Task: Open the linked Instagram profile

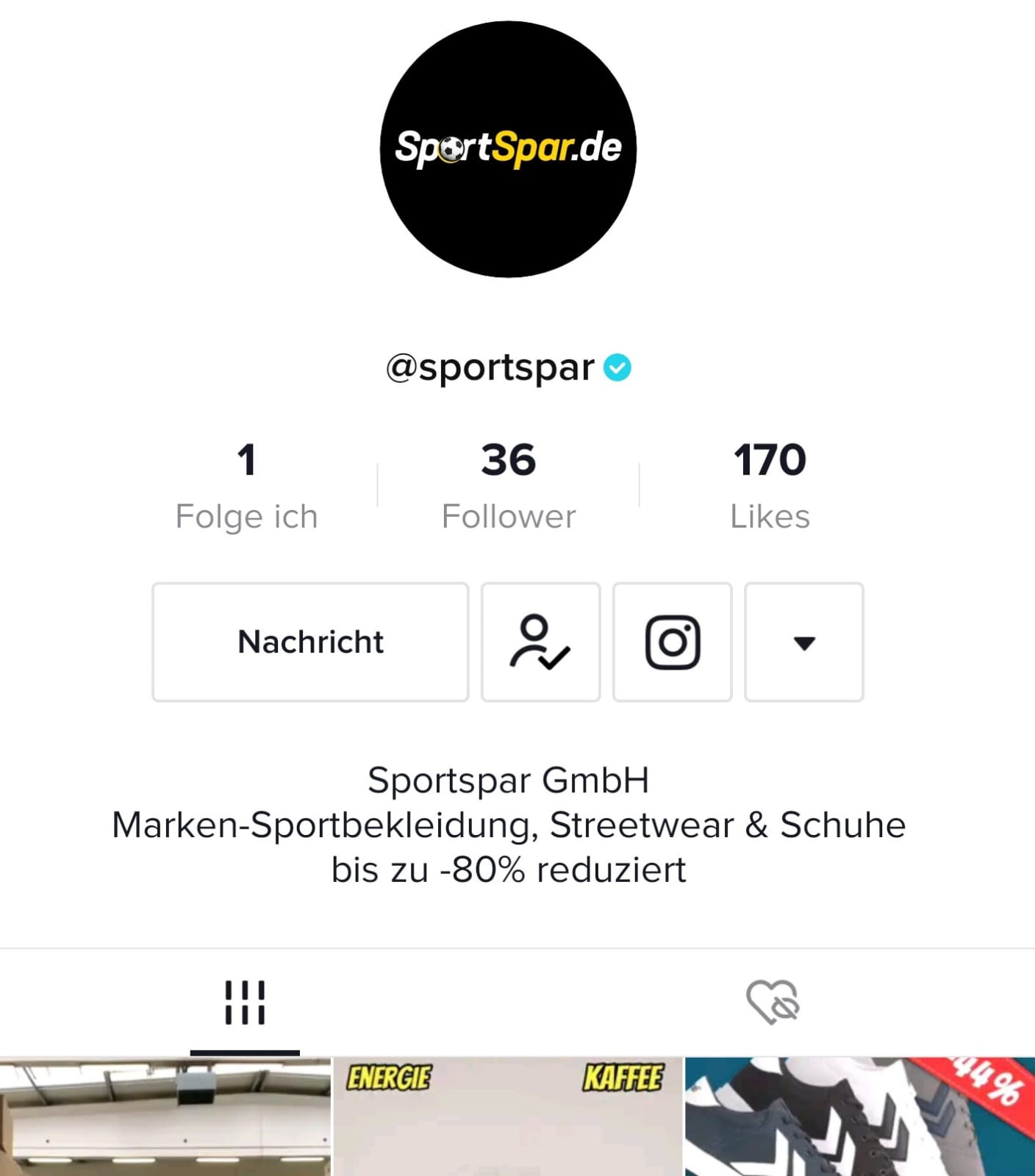Action: tap(672, 642)
